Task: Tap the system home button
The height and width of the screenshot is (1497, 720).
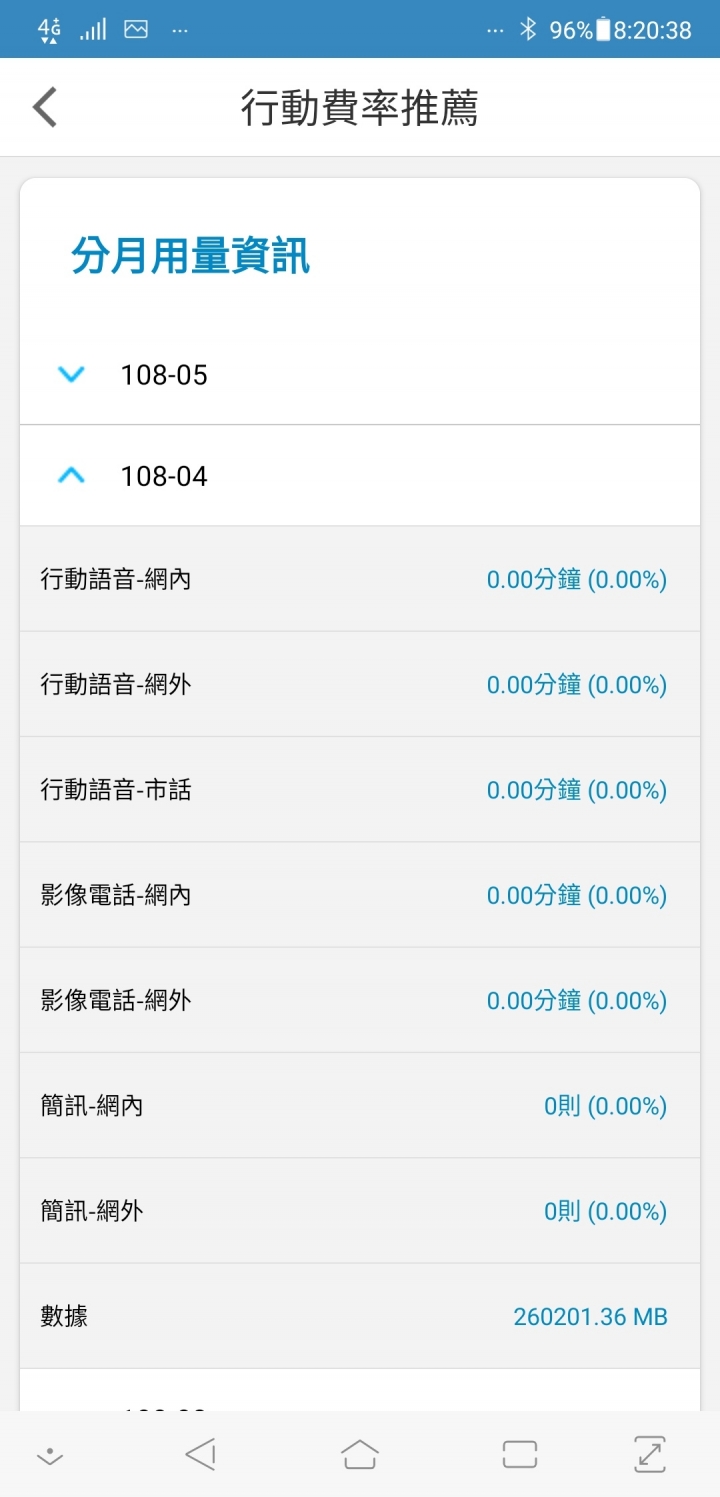Action: click(360, 1454)
